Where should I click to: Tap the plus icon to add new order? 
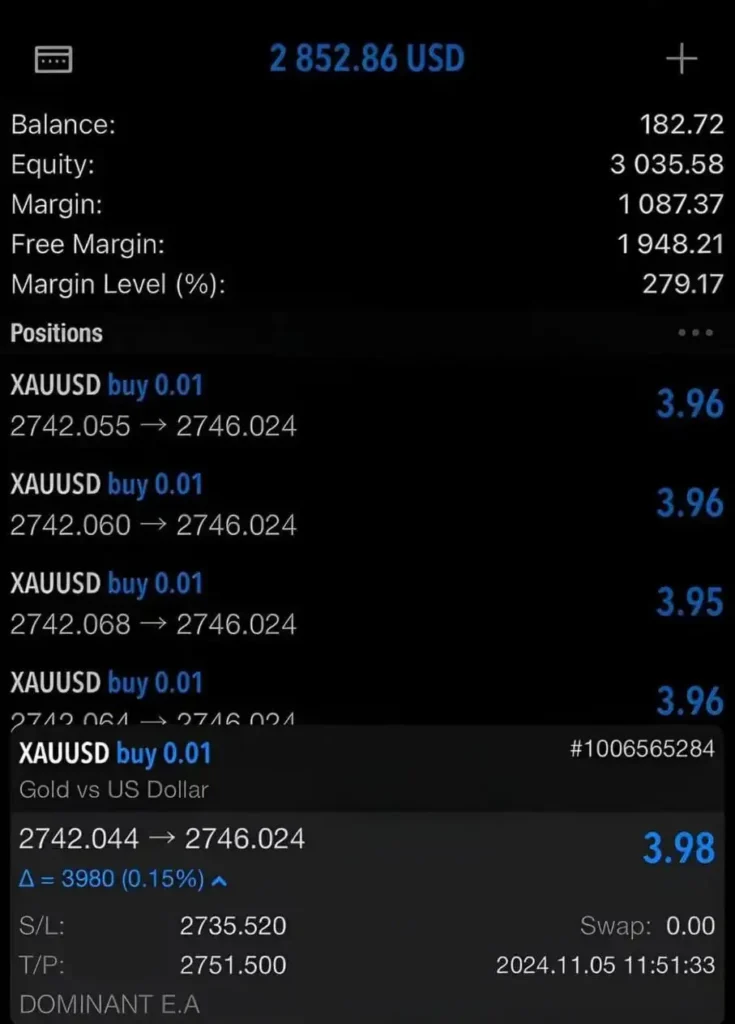point(681,60)
